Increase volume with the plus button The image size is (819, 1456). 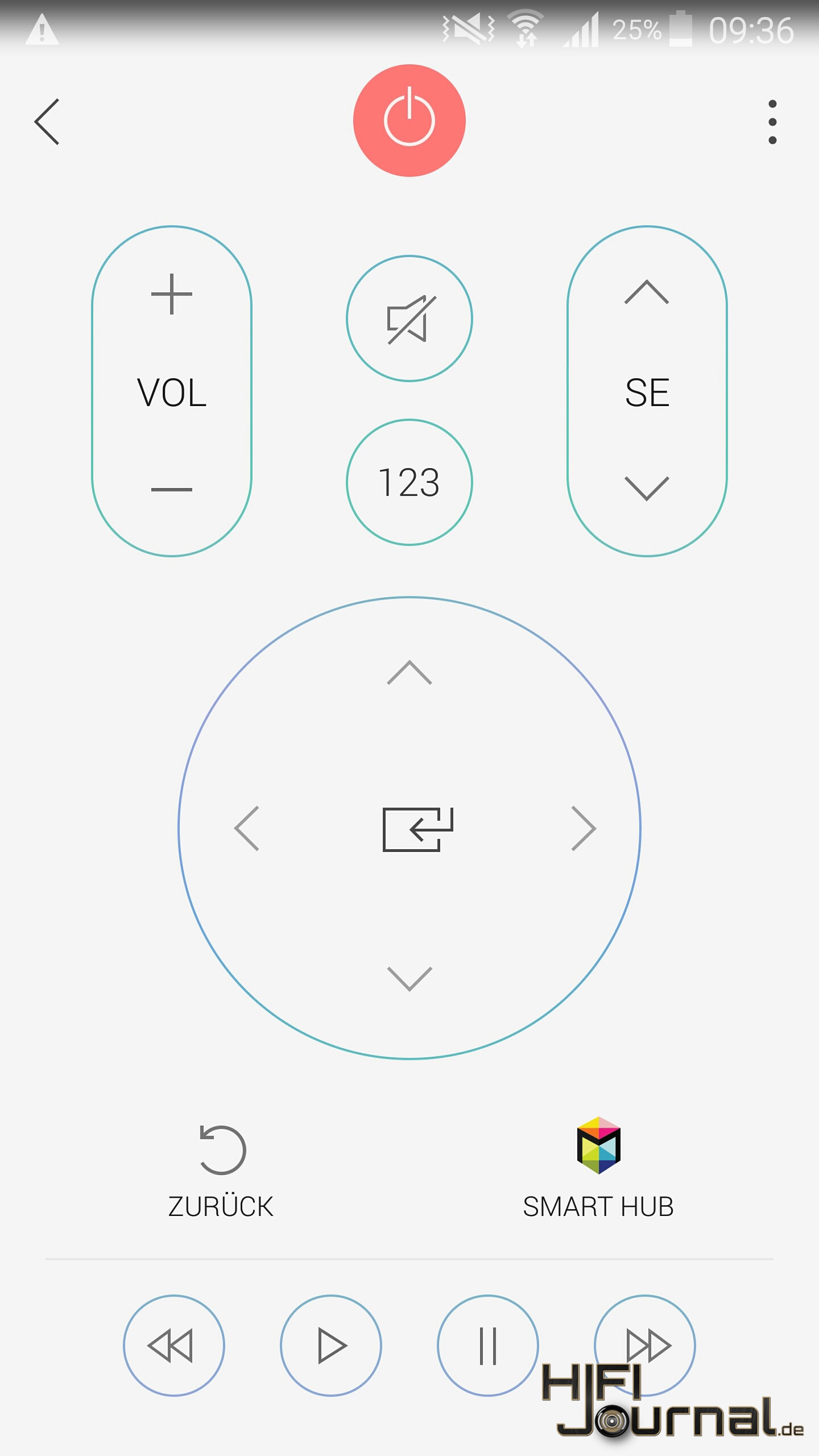point(171,294)
